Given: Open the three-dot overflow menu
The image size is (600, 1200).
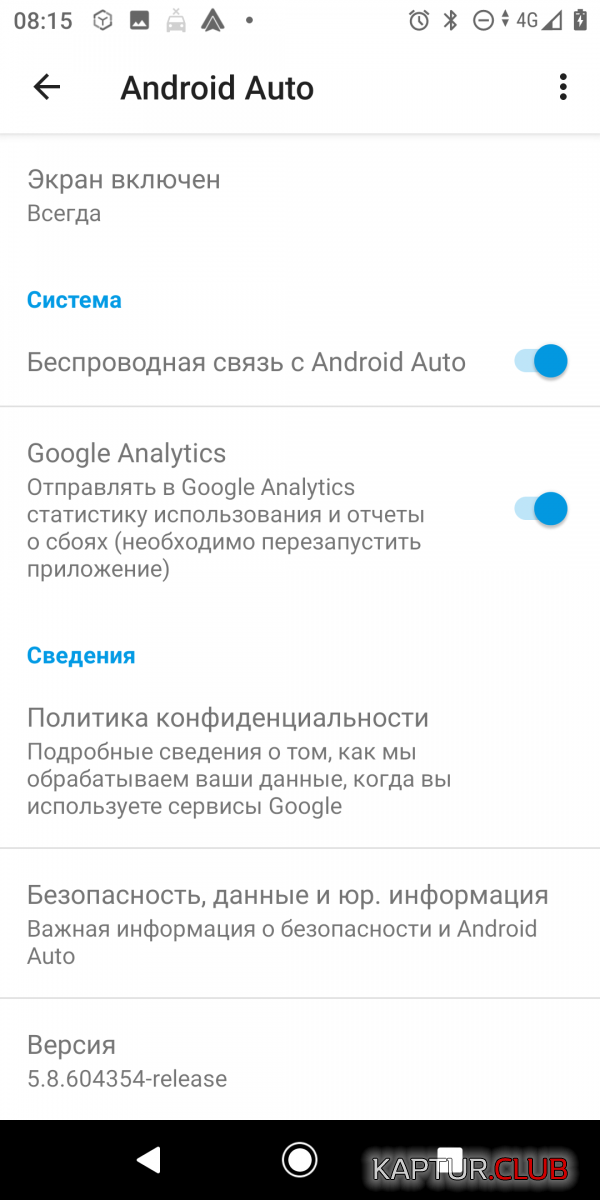Looking at the screenshot, I should (x=563, y=88).
